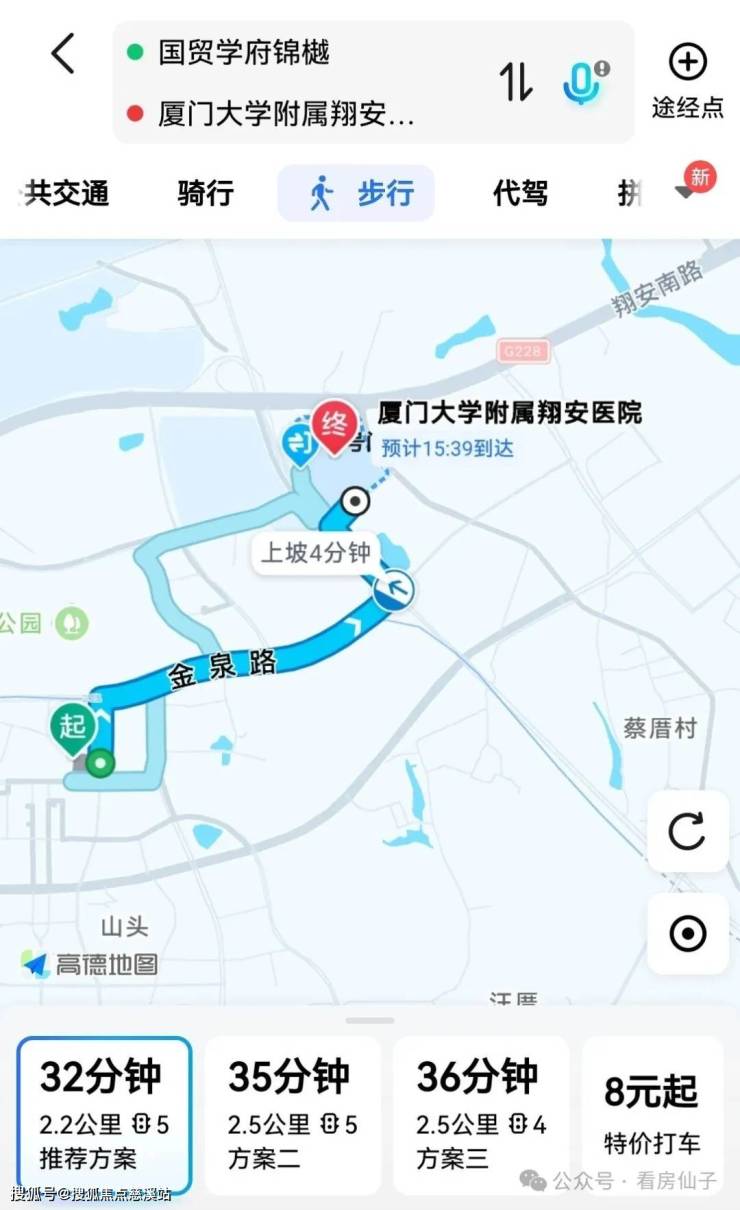Image resolution: width=740 pixels, height=1210 pixels.
Task: Refresh the route on the map
Action: coord(687,831)
